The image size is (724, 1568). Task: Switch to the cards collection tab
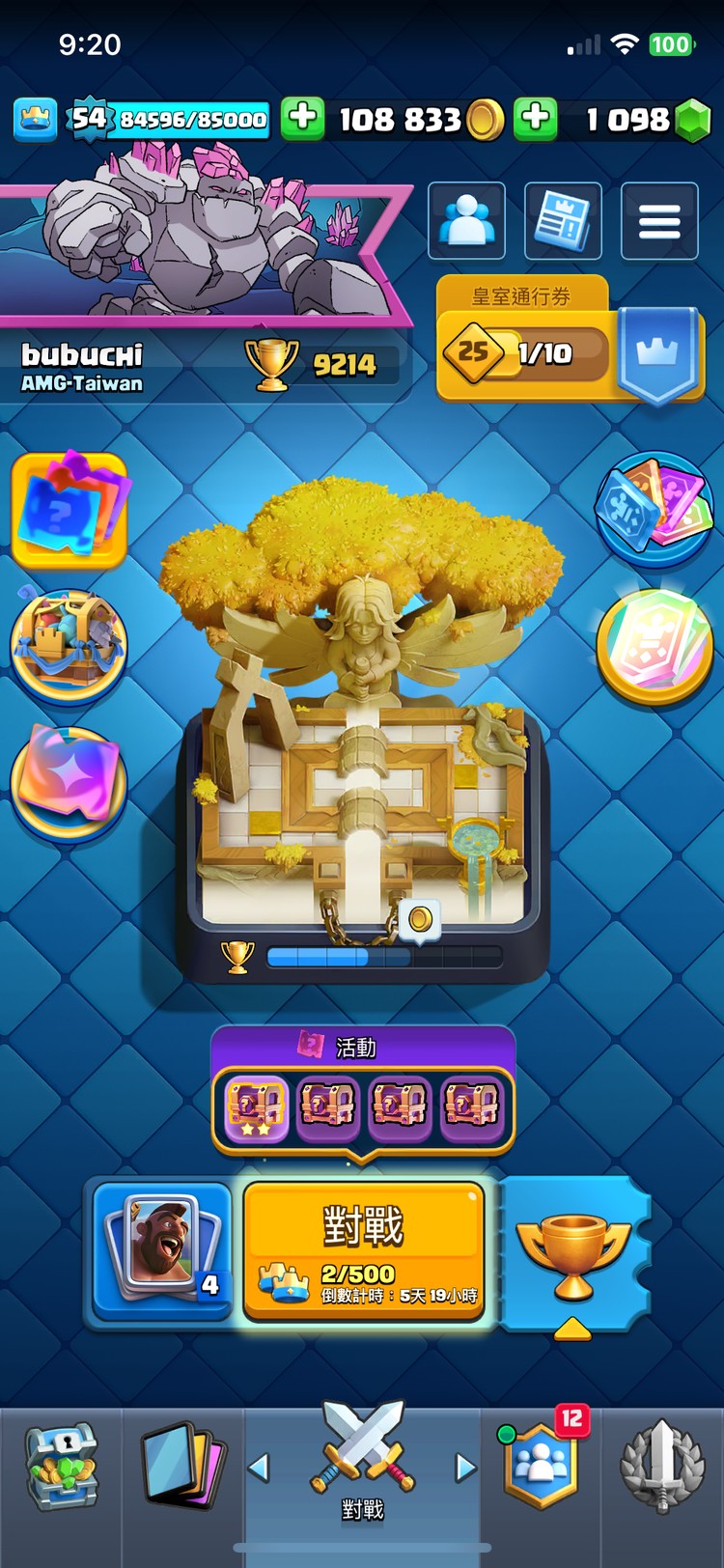pyautogui.click(x=183, y=1466)
